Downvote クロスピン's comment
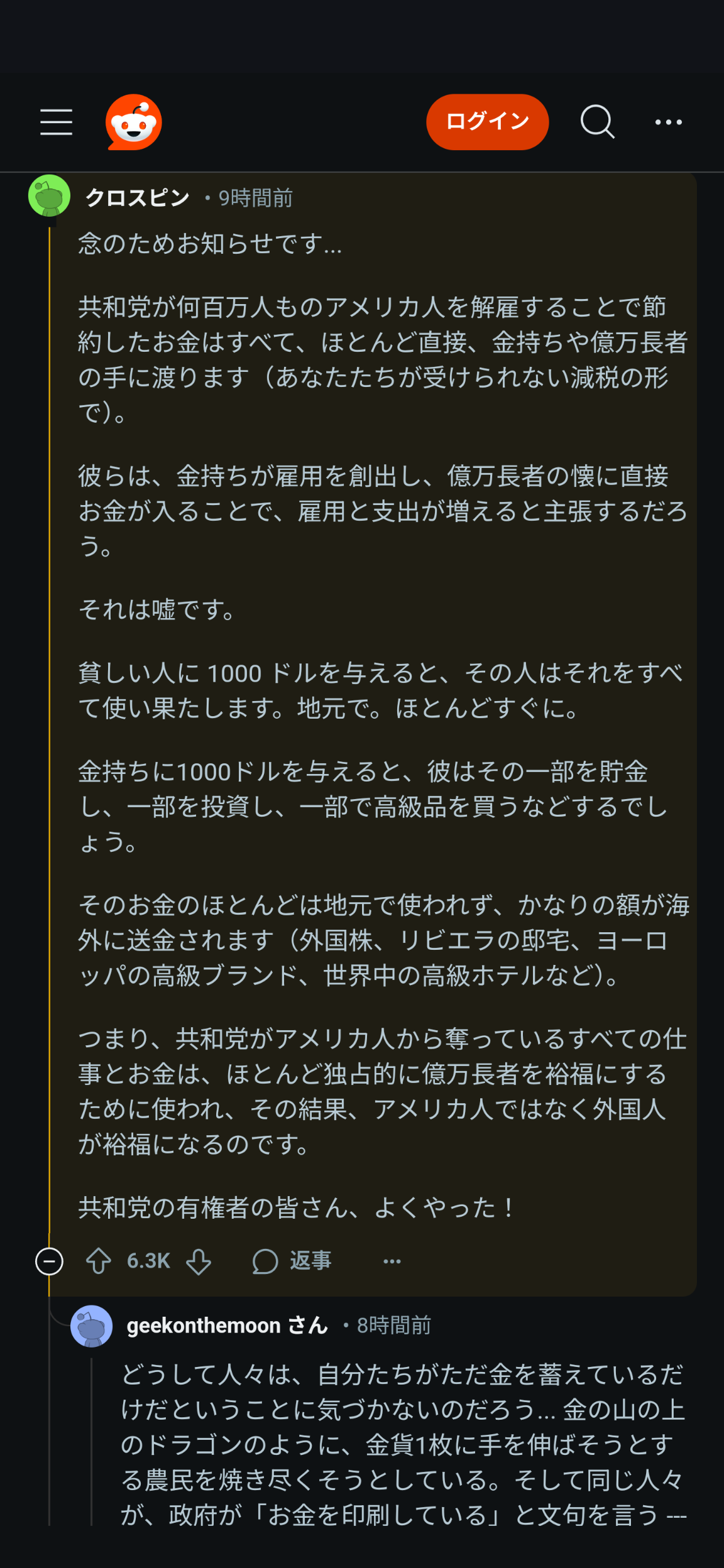Screen dimensions: 724x1568 199,1261
